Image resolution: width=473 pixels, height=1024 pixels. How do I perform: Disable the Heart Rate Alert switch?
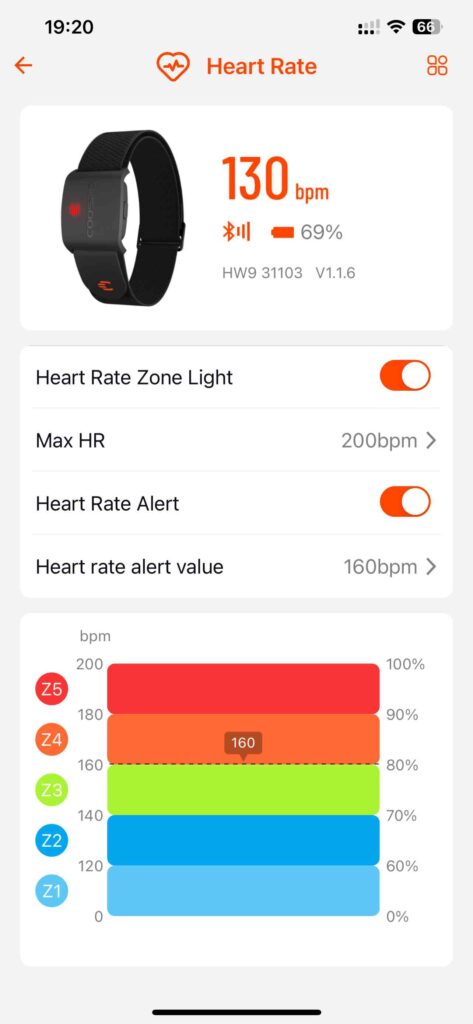click(405, 503)
